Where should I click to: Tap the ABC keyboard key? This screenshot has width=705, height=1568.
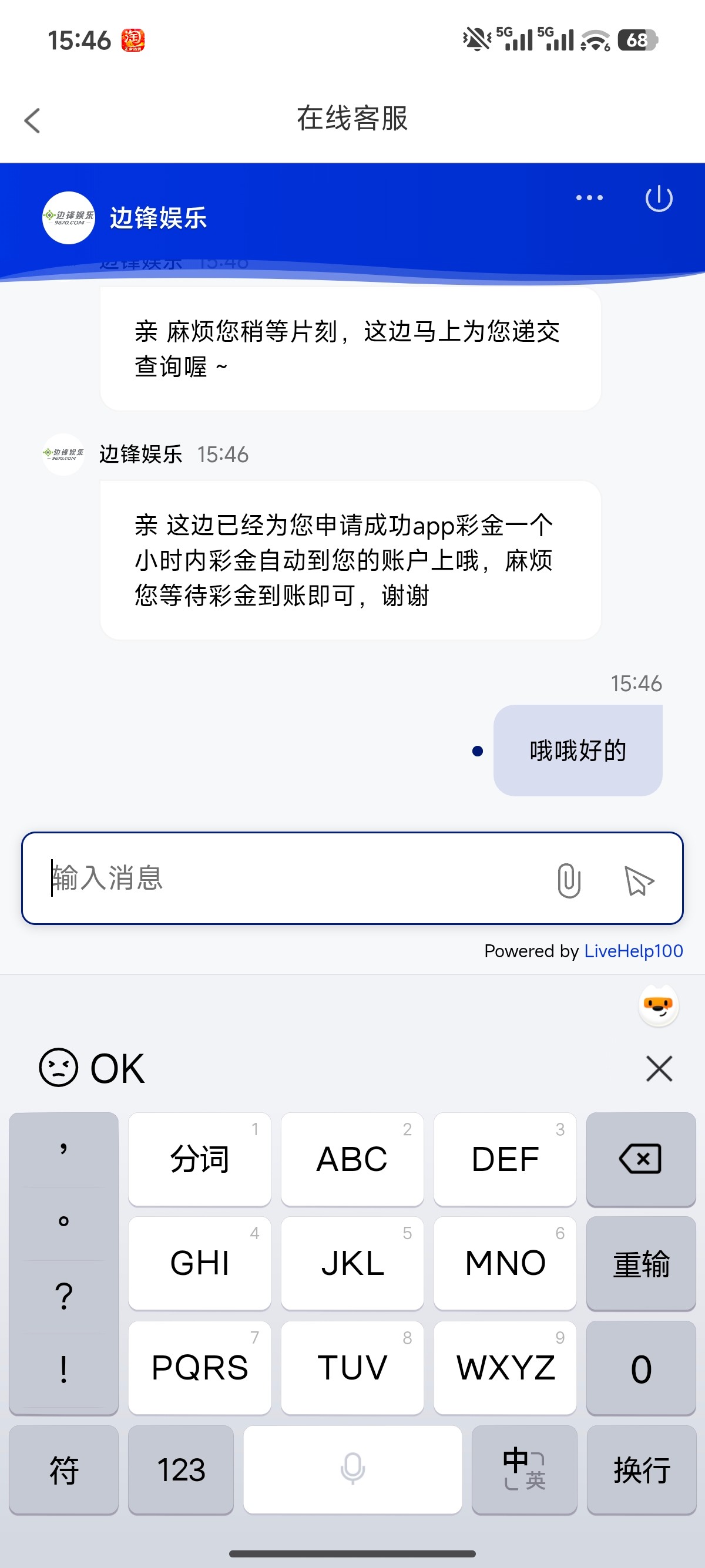[352, 1158]
